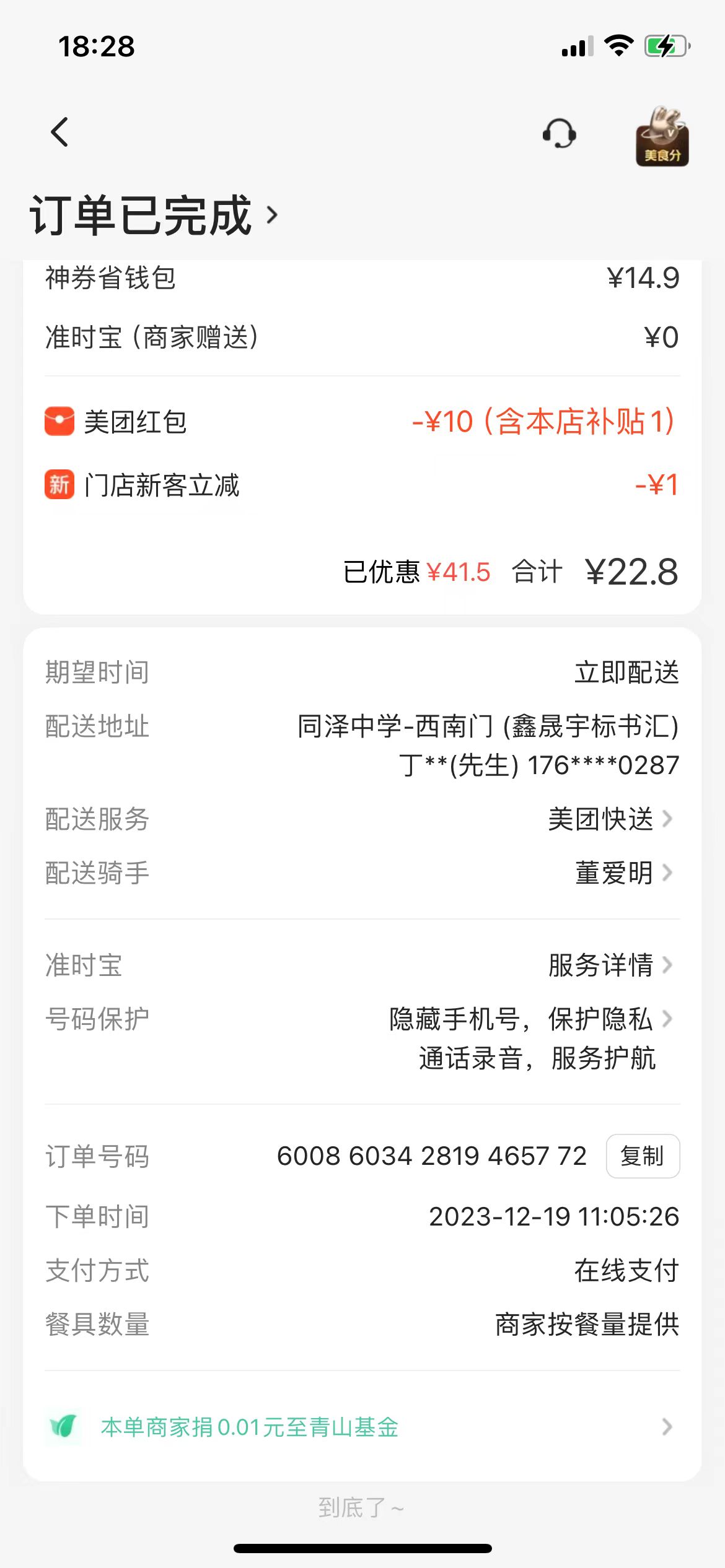Open 美团快送 delivery service details
This screenshot has width=725, height=1568.
tap(610, 819)
